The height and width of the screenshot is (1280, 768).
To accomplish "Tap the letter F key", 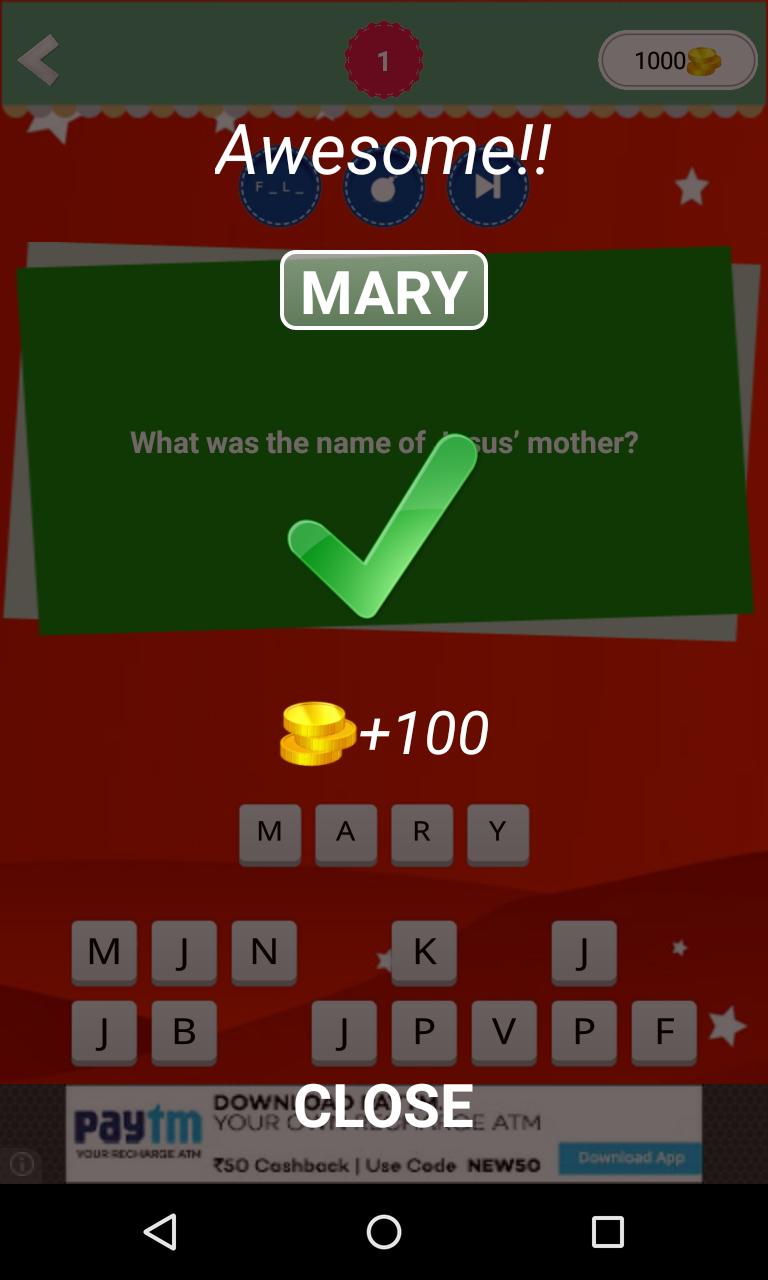I will point(664,1032).
